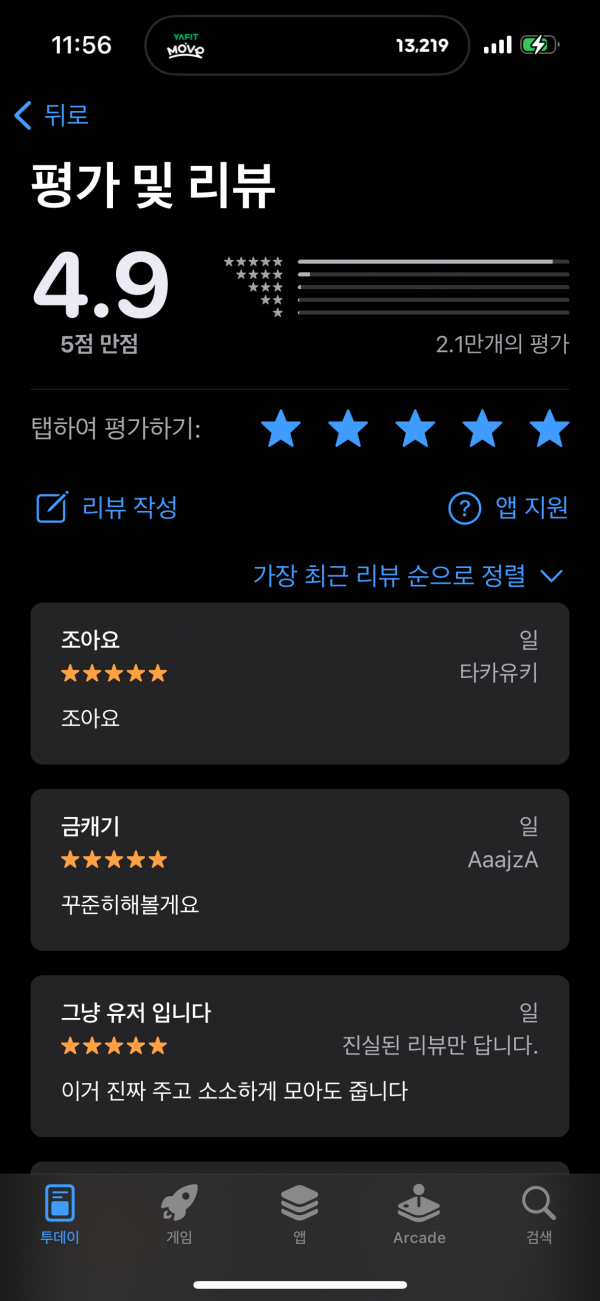Open the 그냥 유저 입니다 review card

(x=300, y=1055)
